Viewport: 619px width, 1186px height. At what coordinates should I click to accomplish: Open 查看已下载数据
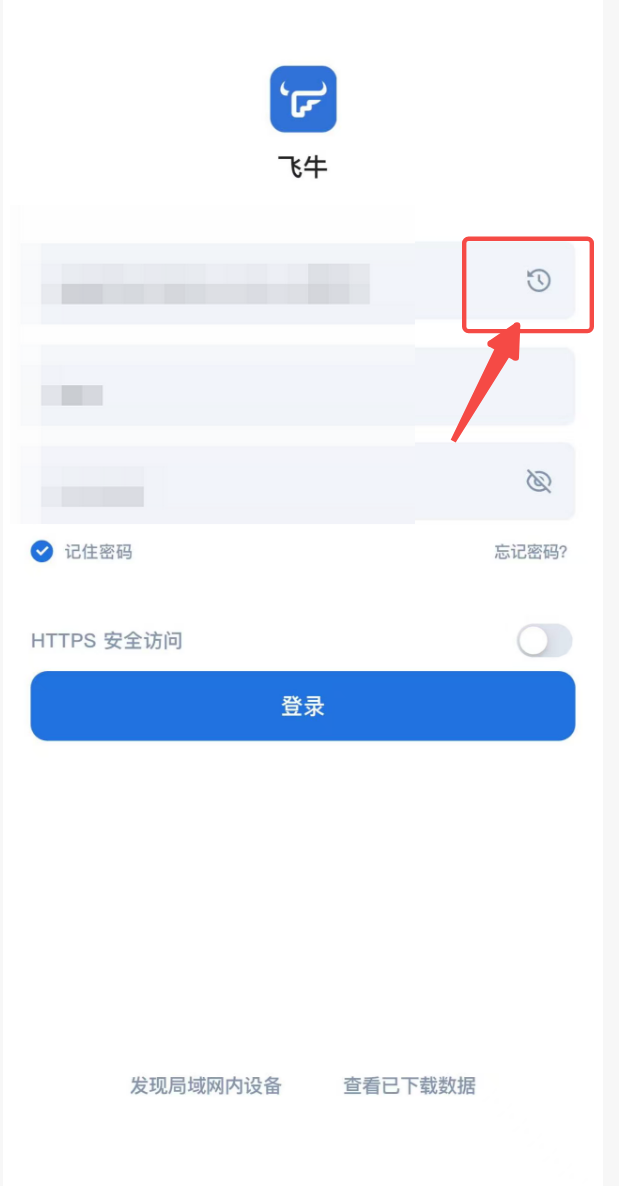point(409,1086)
